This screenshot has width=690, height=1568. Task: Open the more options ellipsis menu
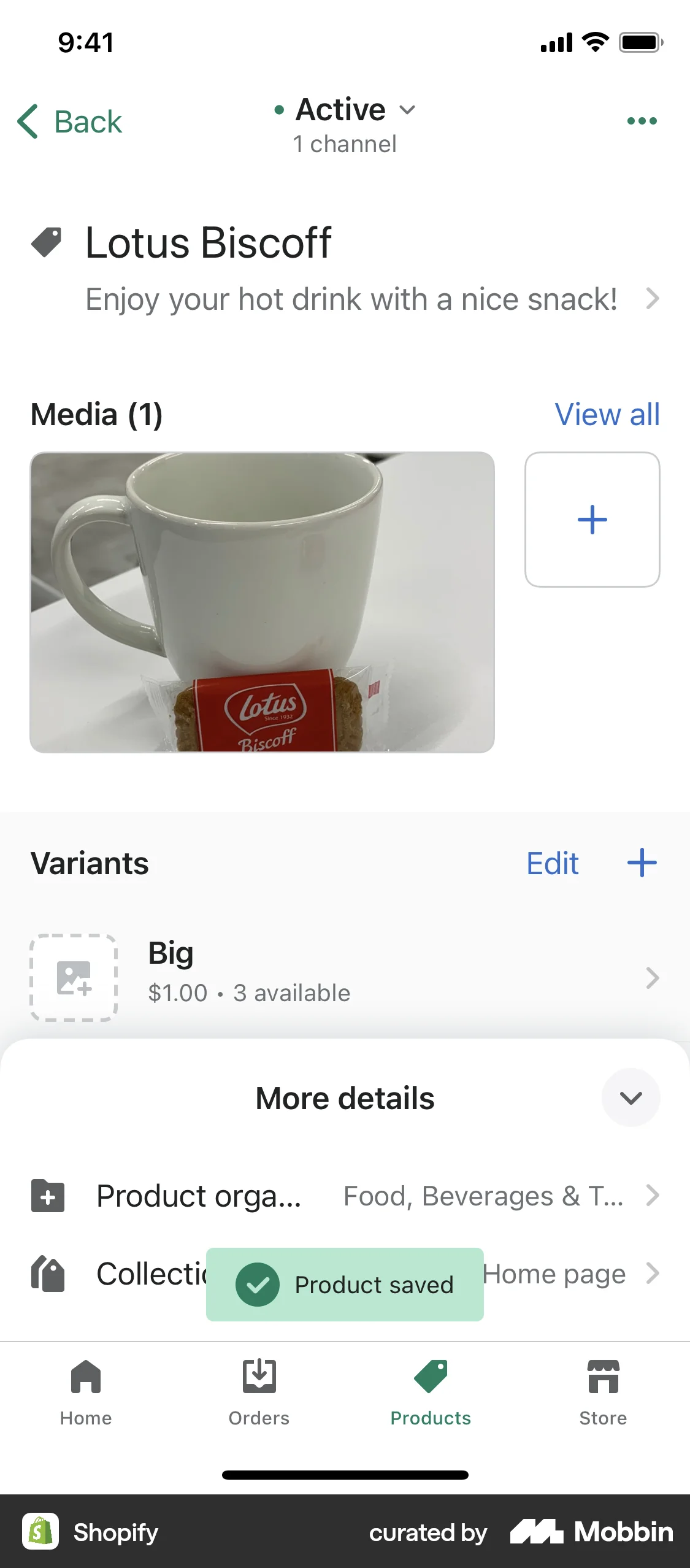coord(642,120)
